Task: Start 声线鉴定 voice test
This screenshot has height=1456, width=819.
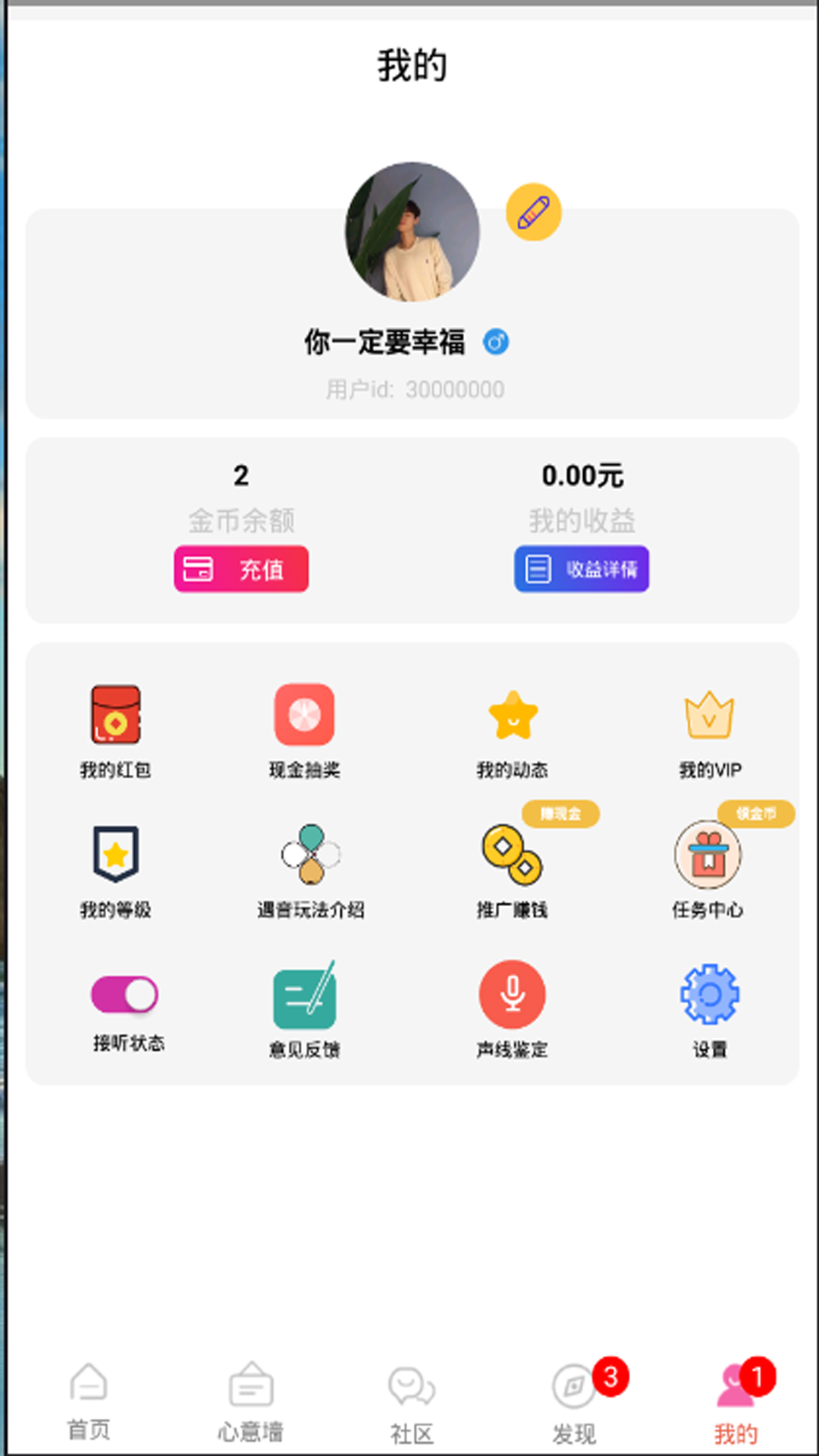Action: coord(513,1010)
